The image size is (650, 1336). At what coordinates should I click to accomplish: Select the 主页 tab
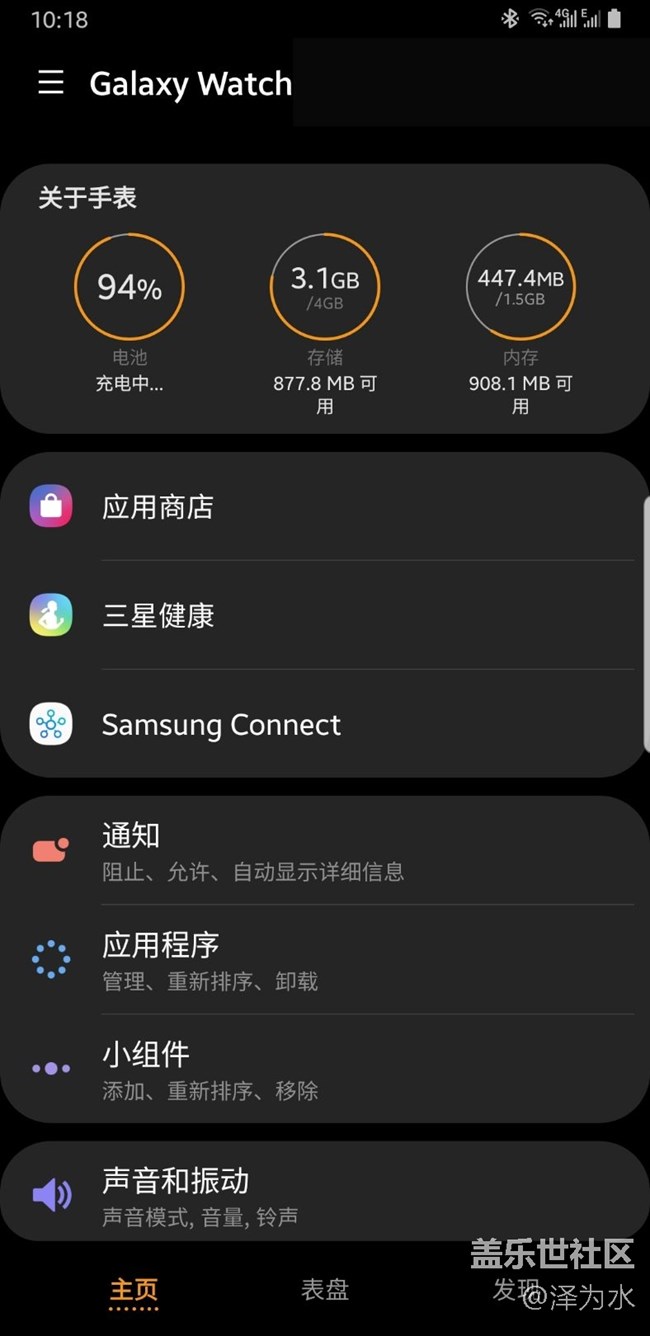(134, 1291)
